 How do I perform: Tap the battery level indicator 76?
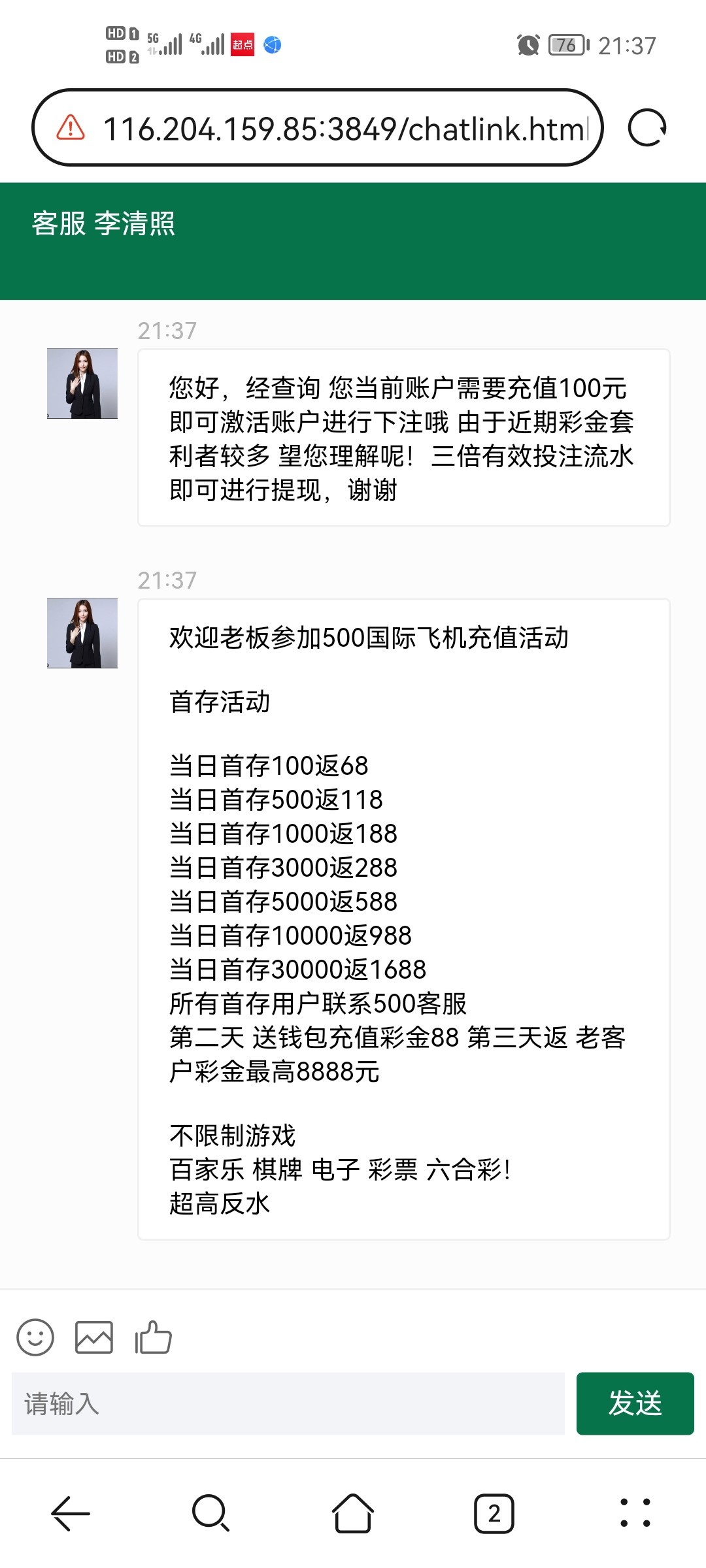click(567, 42)
